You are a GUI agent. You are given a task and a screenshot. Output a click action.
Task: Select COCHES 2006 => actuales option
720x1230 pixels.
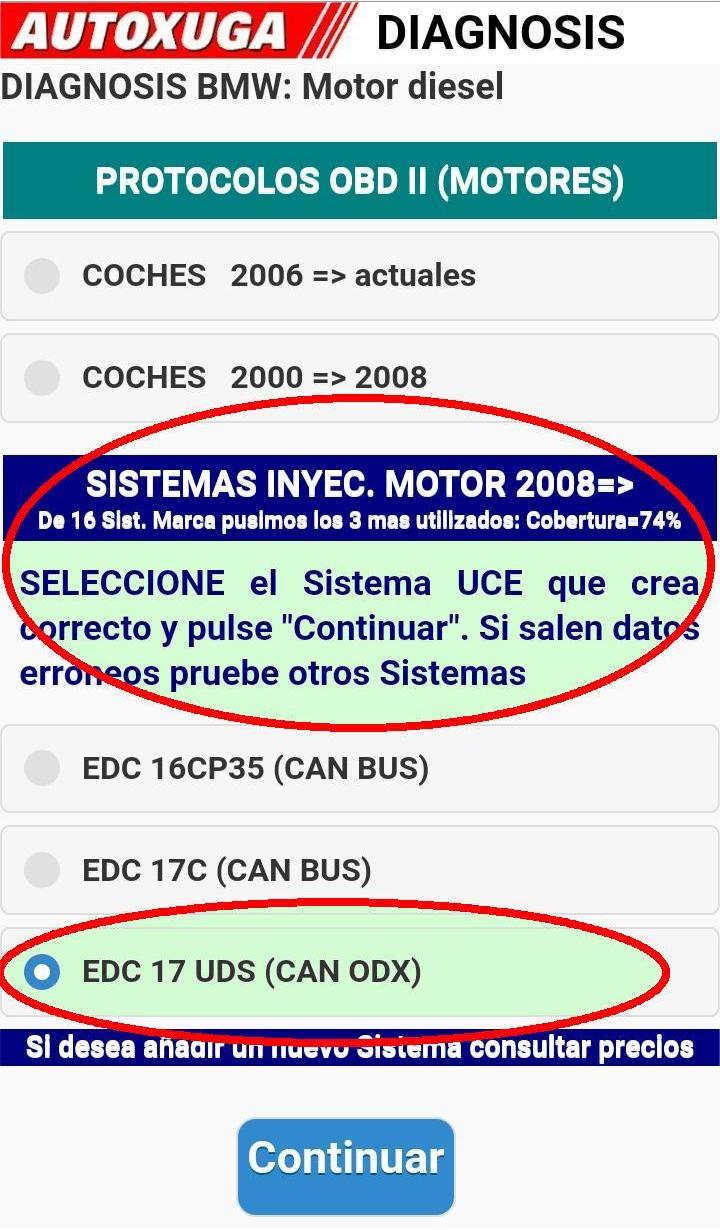pyautogui.click(x=360, y=276)
